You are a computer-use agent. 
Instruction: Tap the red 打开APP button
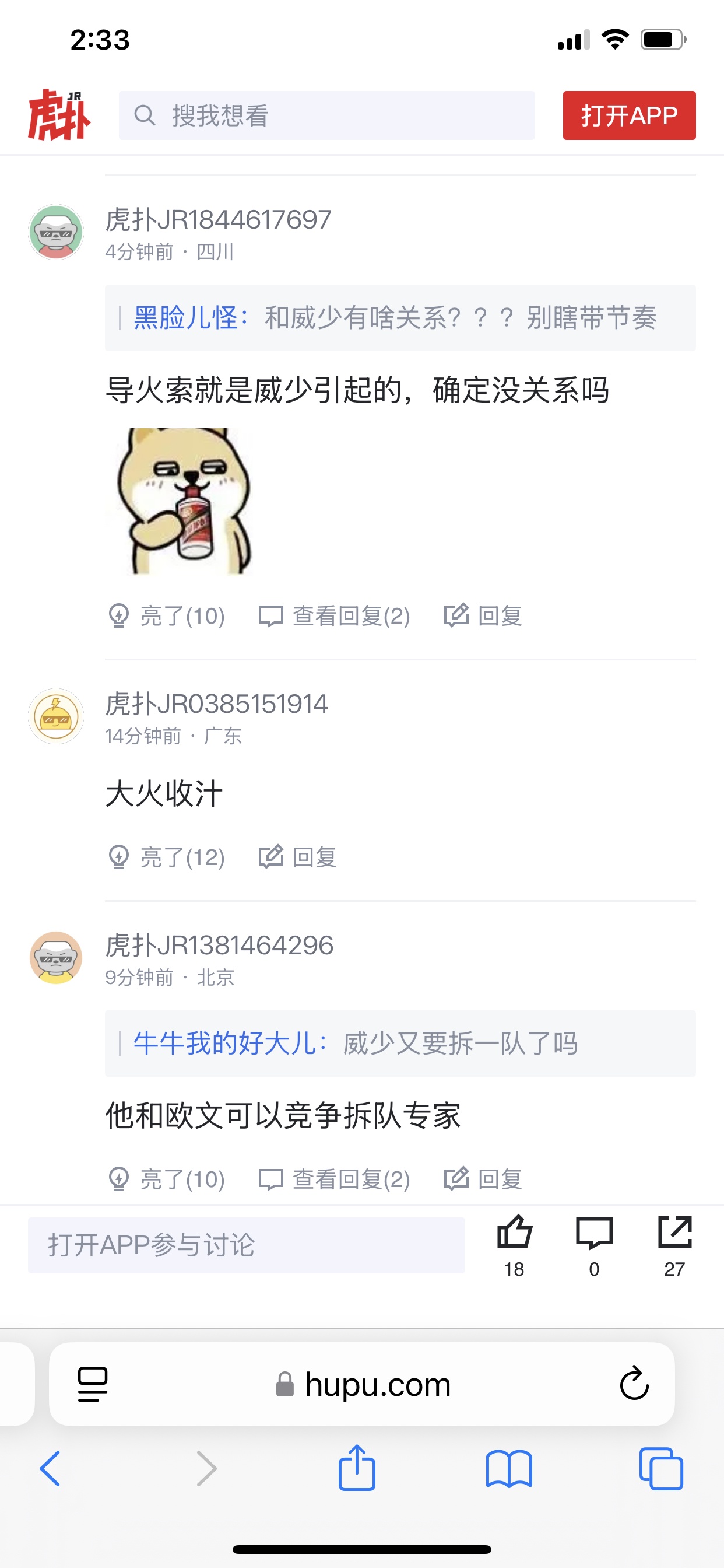pyautogui.click(x=628, y=116)
